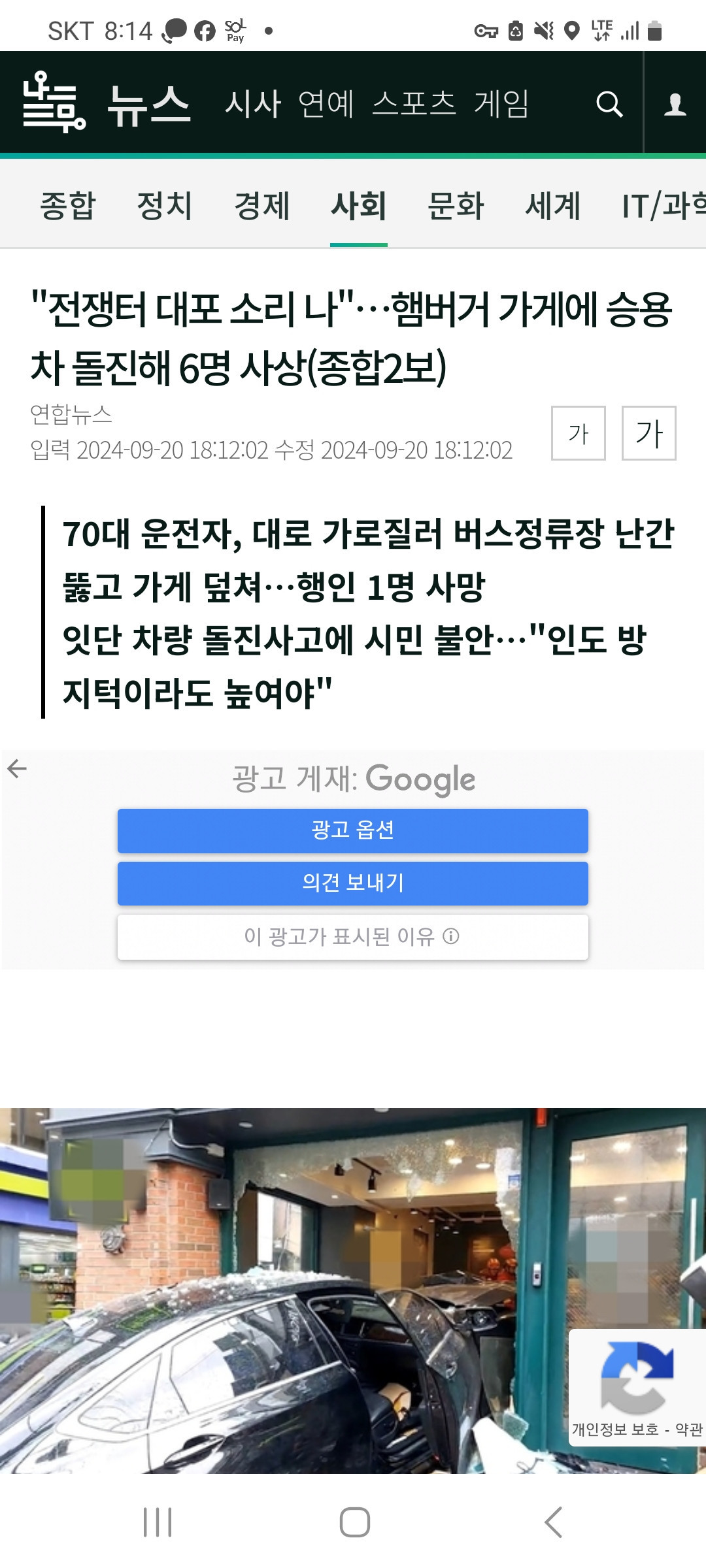Viewport: 706px width, 1568px height.
Task: Open 광고 옵션 button
Action: coord(353,830)
